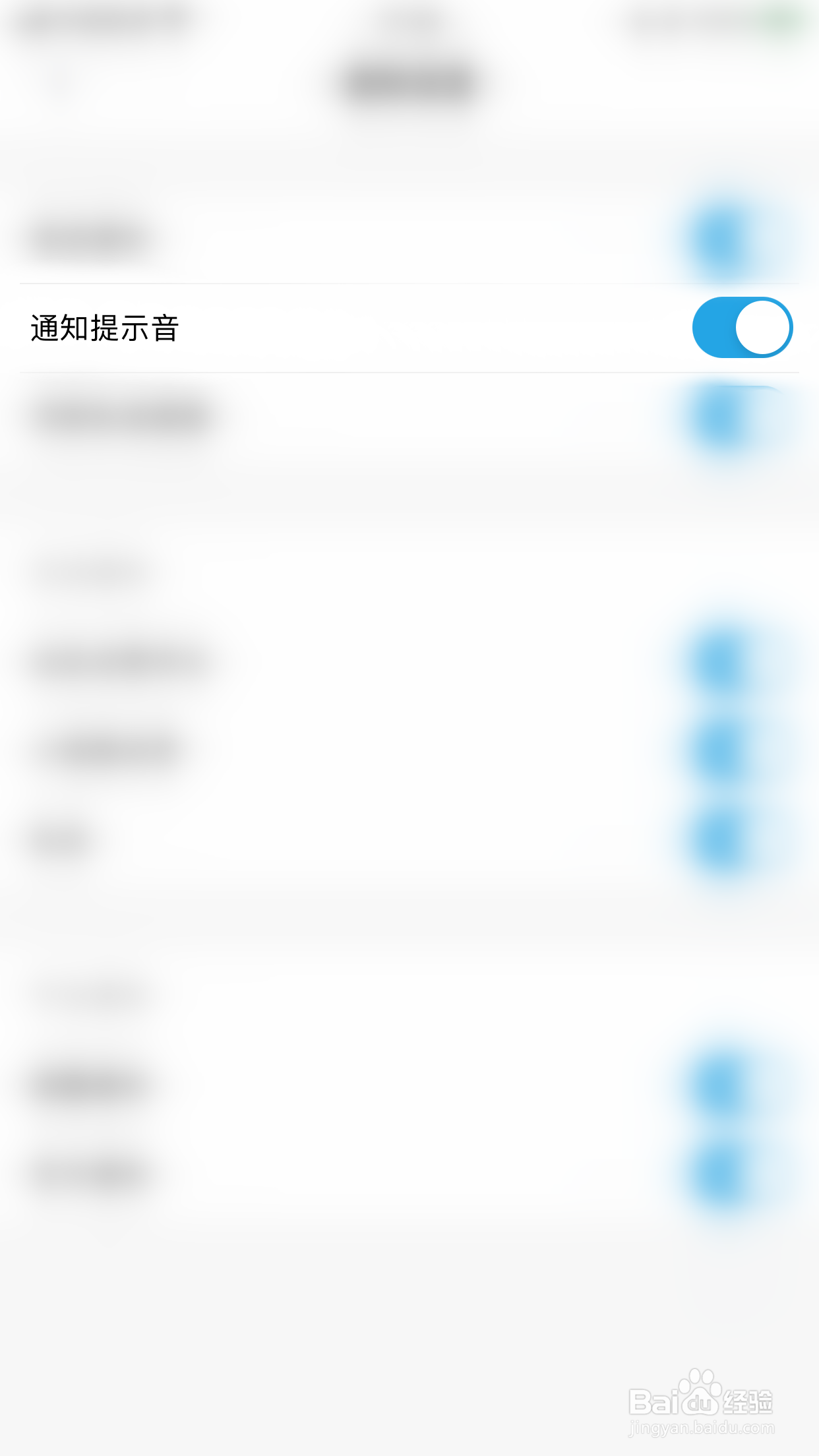Tap the blue control beside the 人脸识别 style row
This screenshot has width=819, height=1456.
[719, 748]
